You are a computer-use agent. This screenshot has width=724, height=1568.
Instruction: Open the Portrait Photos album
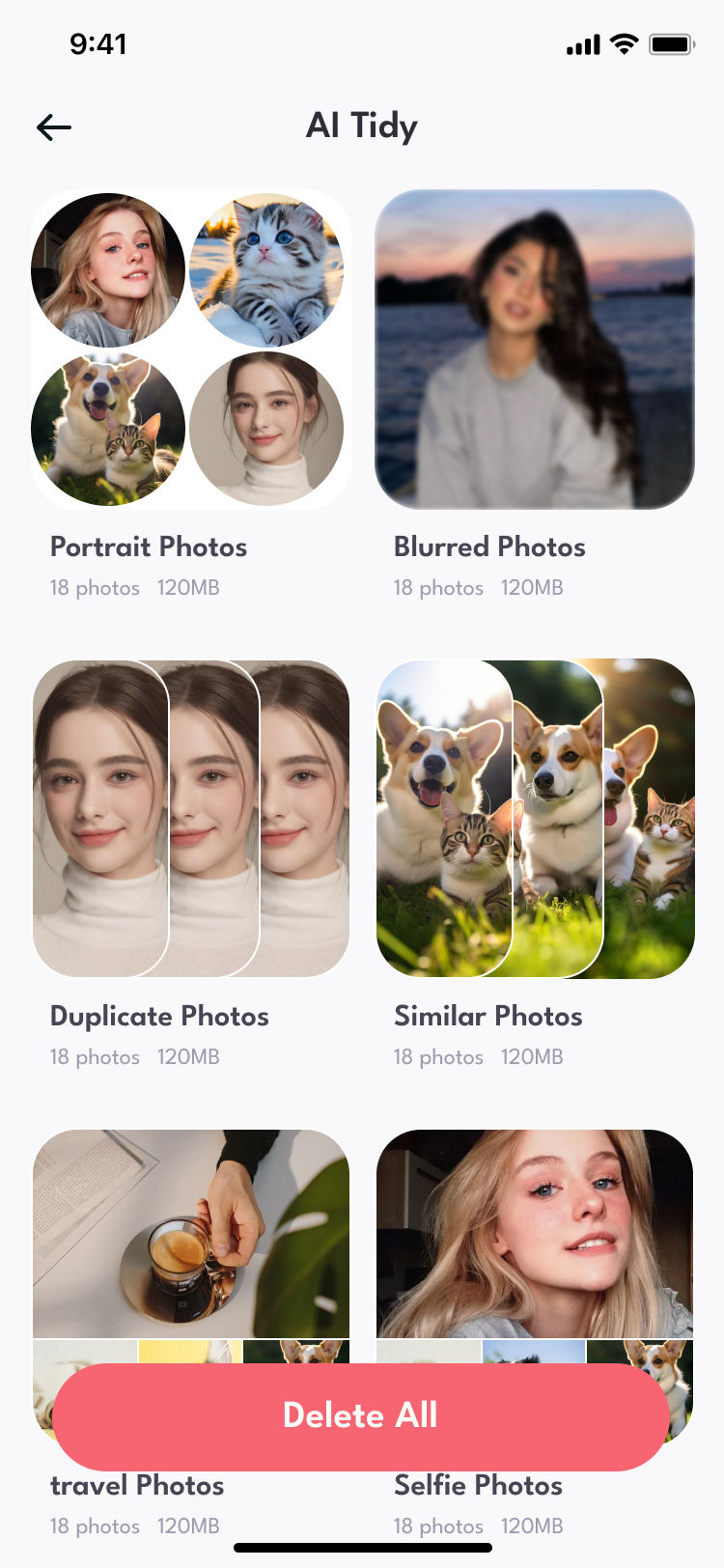(x=190, y=350)
